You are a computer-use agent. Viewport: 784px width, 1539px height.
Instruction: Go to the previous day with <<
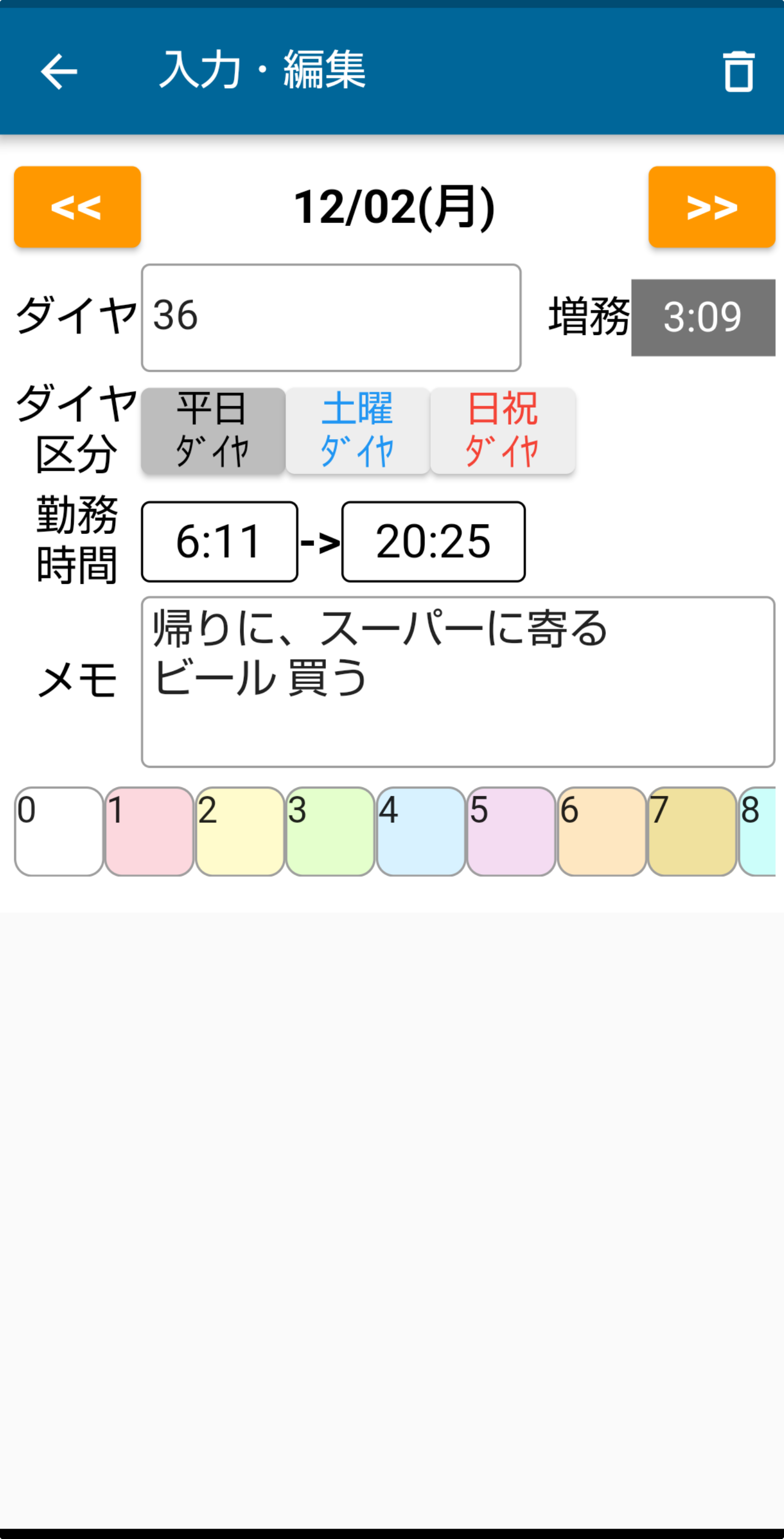77,207
